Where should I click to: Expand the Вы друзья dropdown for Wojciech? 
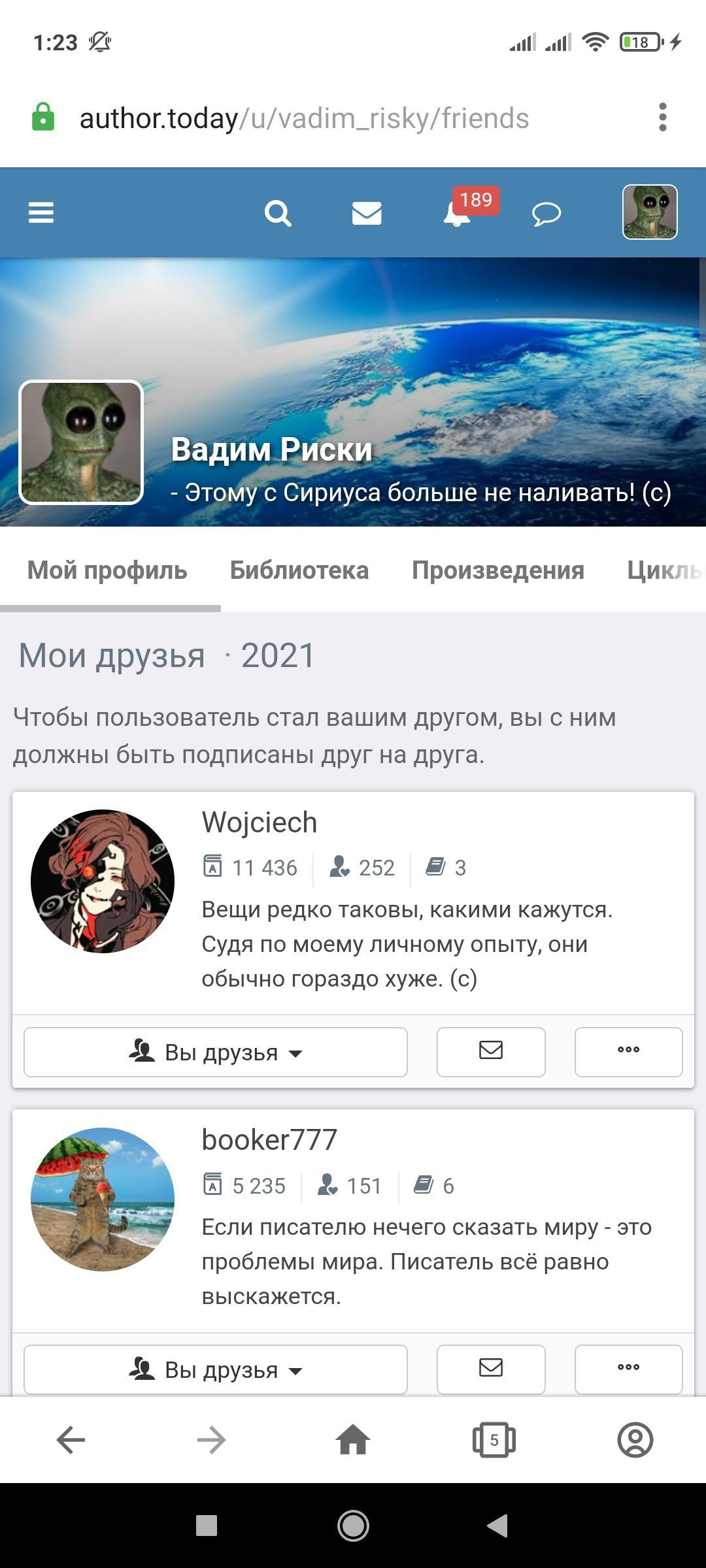pyautogui.click(x=215, y=1052)
